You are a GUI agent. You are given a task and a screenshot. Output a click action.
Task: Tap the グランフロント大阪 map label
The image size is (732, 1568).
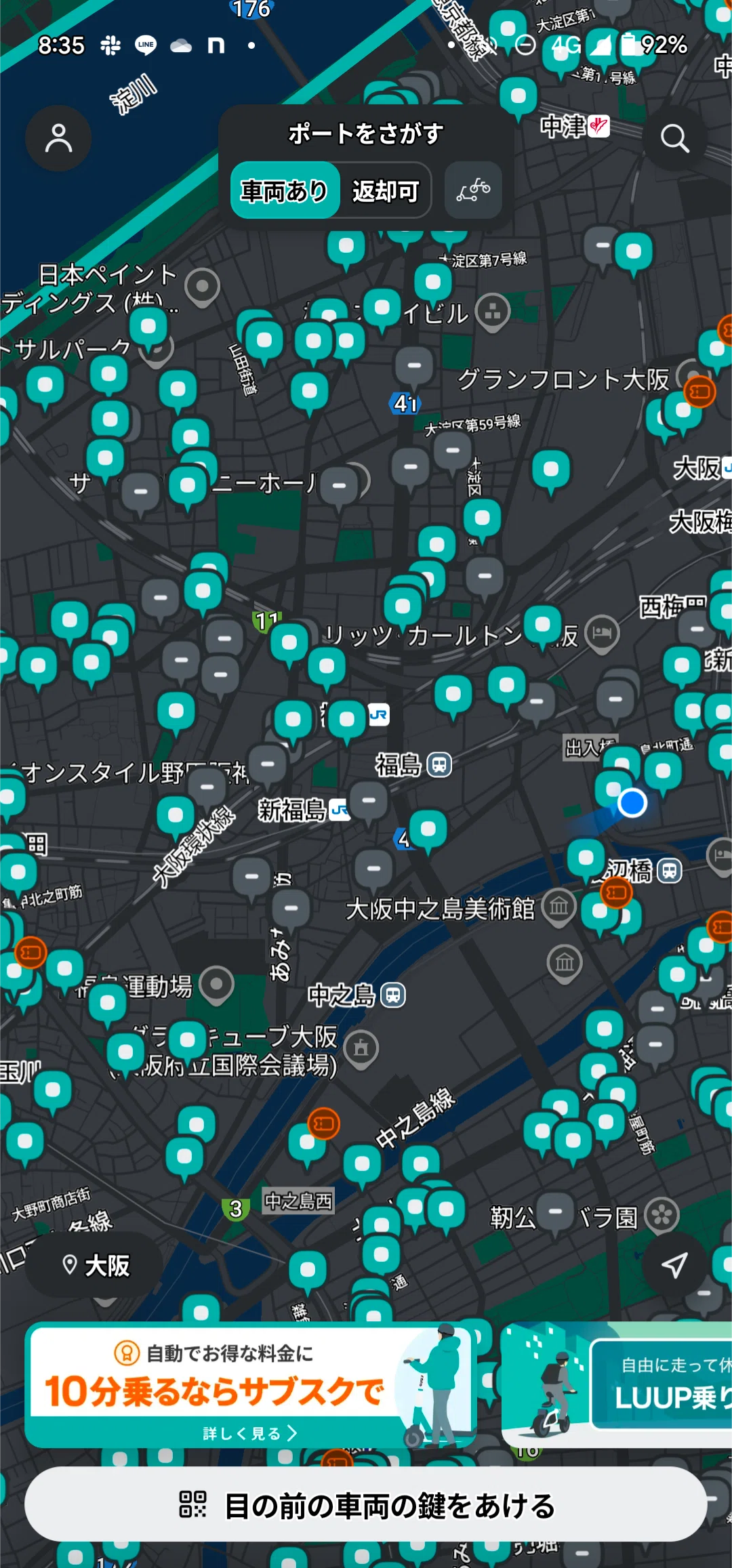click(563, 379)
